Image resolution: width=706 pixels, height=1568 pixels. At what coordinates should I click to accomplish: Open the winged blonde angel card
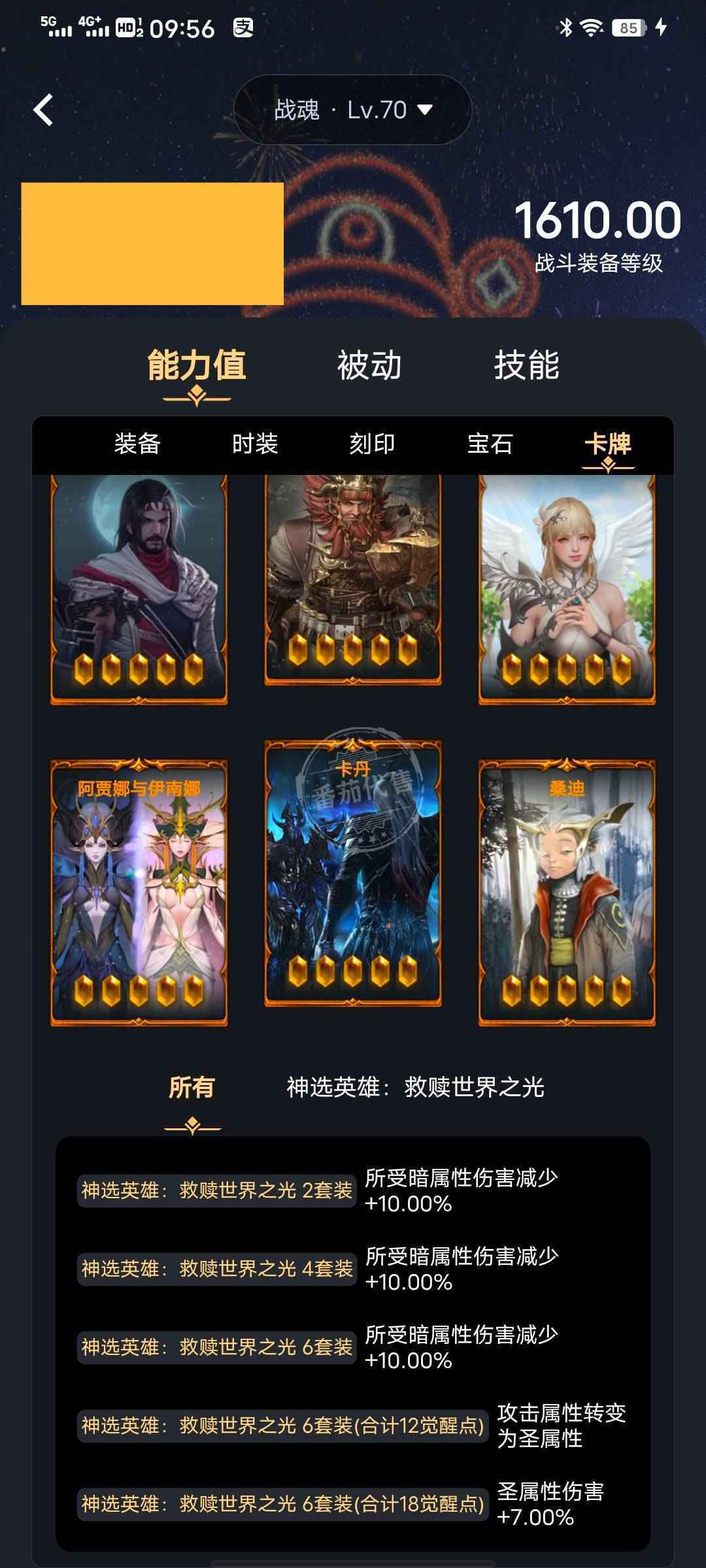(567, 588)
